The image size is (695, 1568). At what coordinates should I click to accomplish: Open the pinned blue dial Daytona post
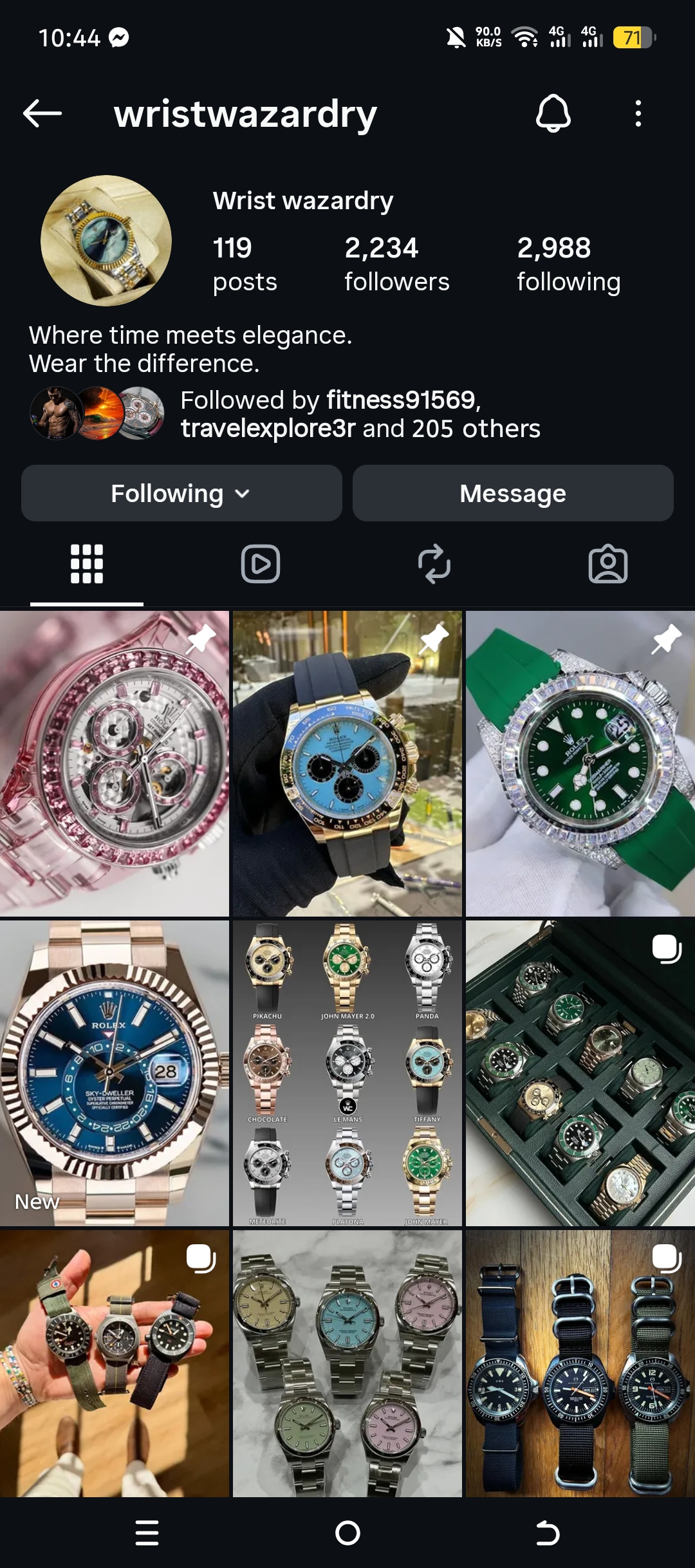[x=347, y=763]
